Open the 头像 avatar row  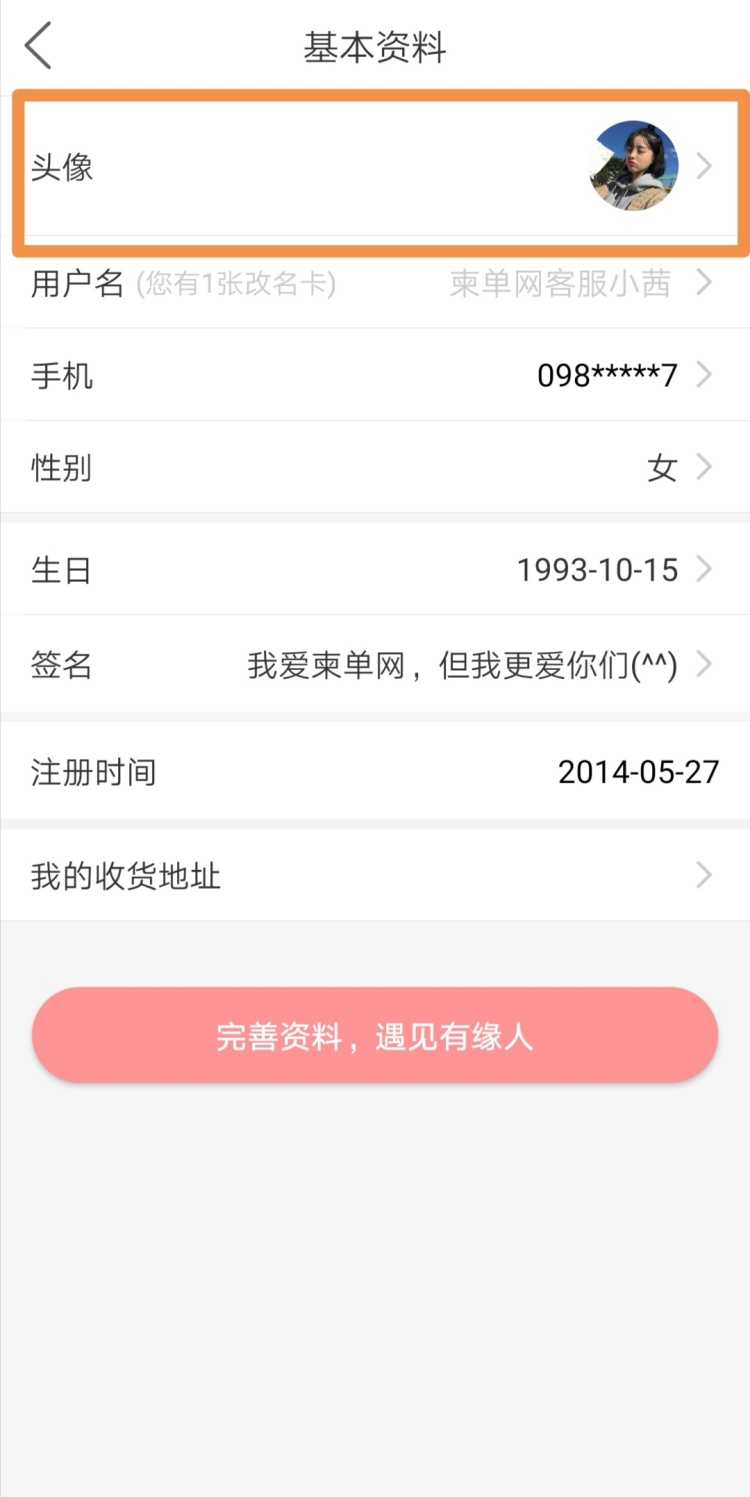click(x=375, y=167)
